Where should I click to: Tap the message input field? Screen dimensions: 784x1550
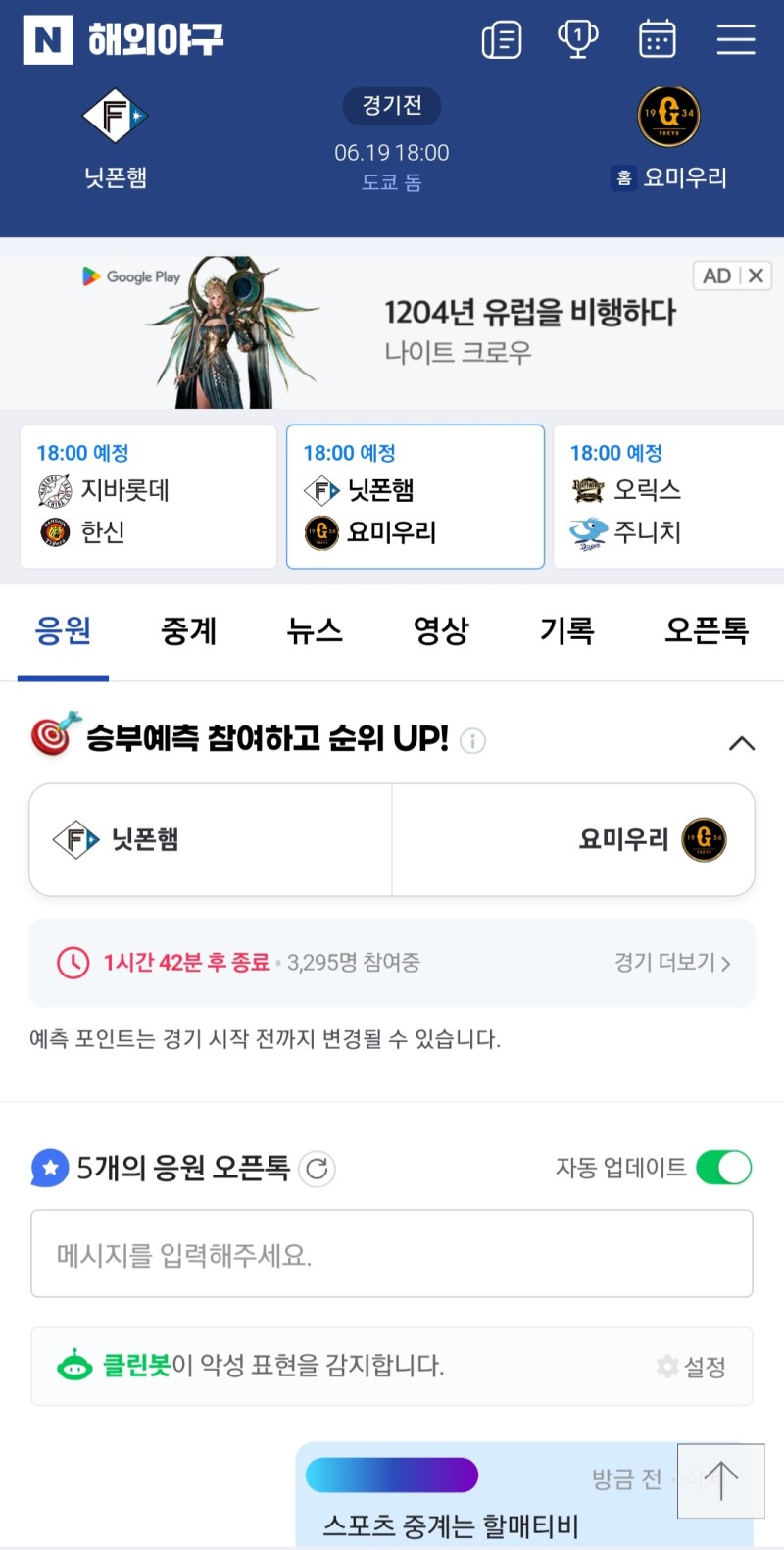point(392,1254)
